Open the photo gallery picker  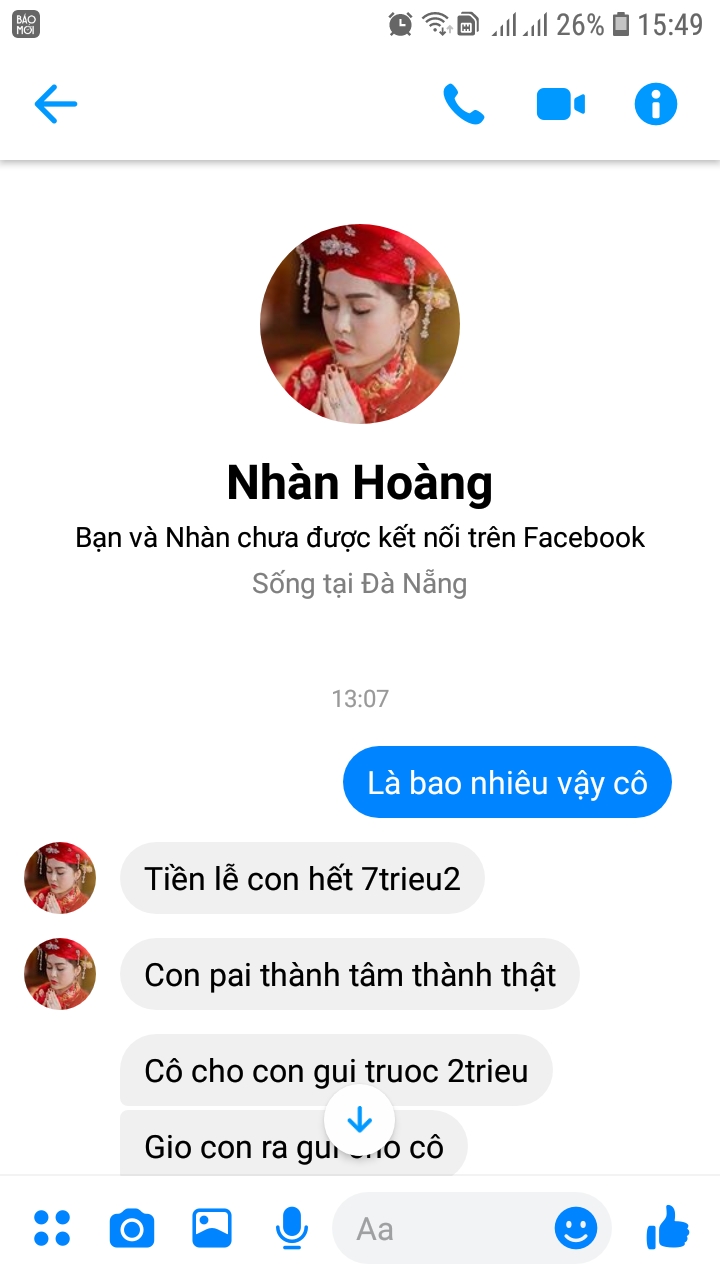coord(212,1228)
